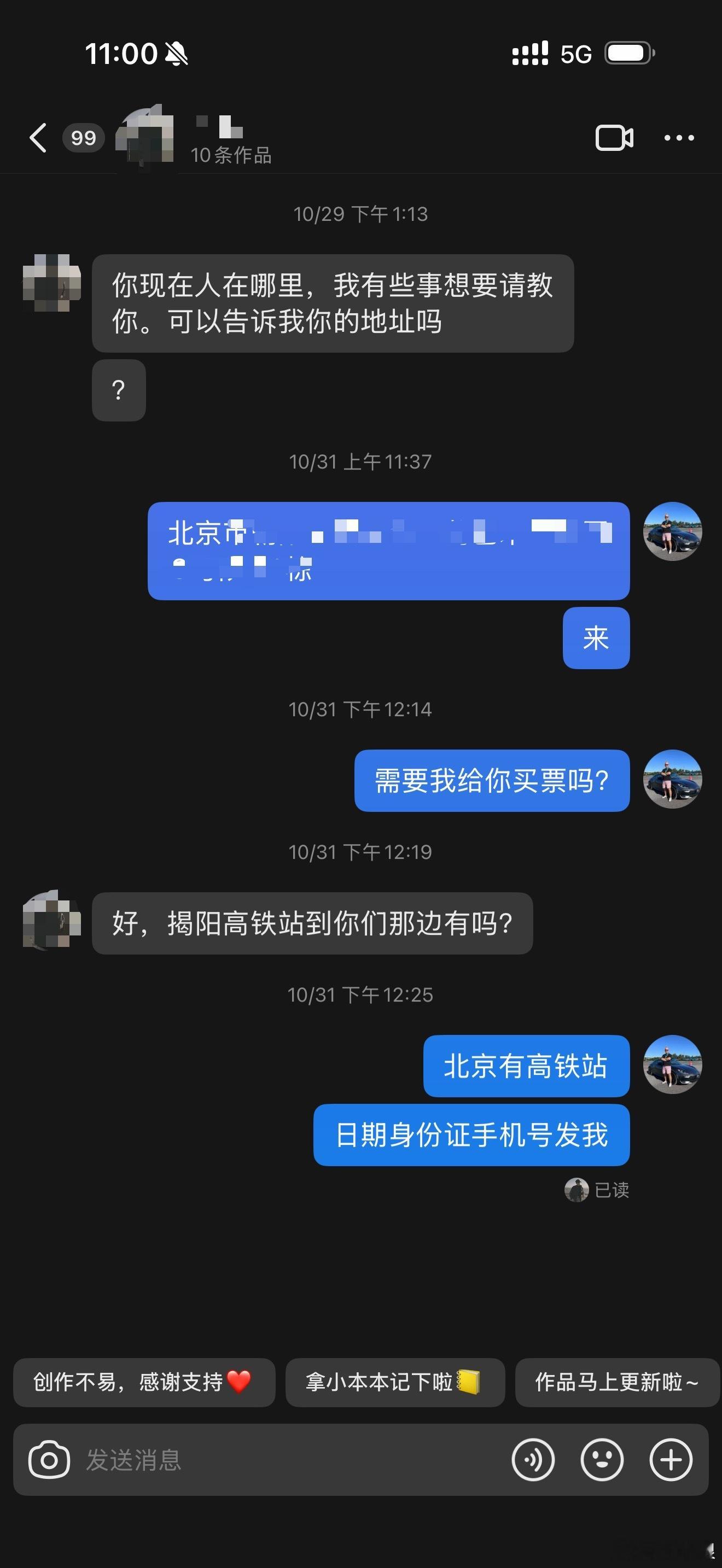Tap your avatar next to the 来 message
The height and width of the screenshot is (1568, 722).
(x=673, y=533)
